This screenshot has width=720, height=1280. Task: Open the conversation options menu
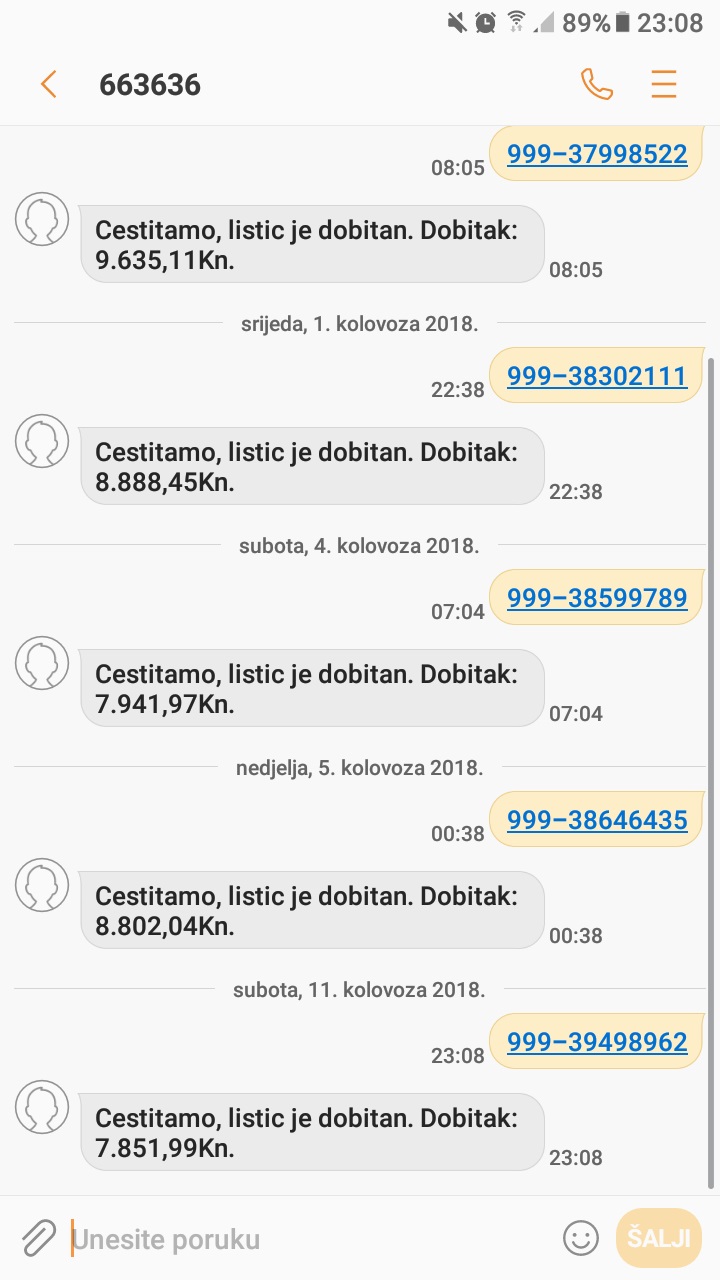pos(664,85)
